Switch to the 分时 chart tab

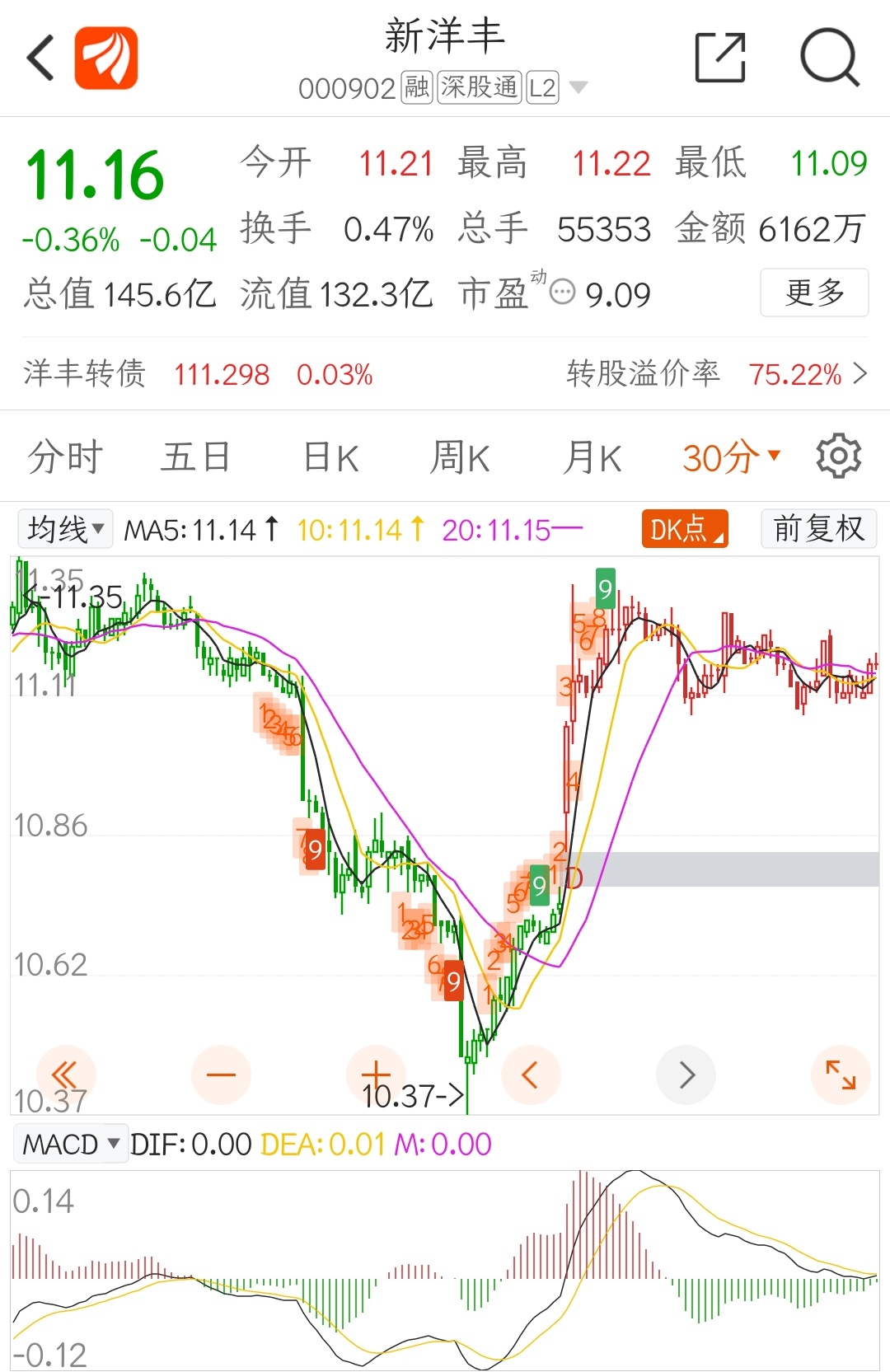pyautogui.click(x=65, y=457)
